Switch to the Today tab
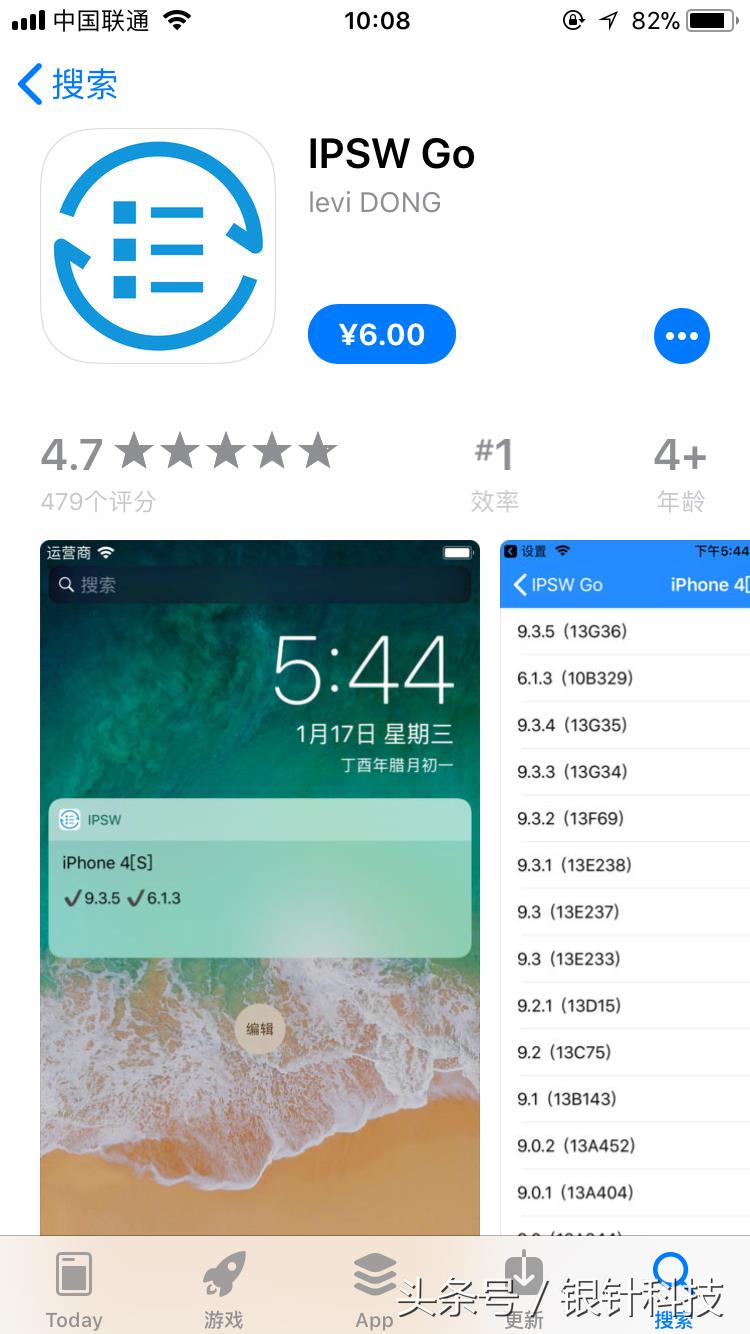Screen dimensions: 750x1334 pos(74,1288)
